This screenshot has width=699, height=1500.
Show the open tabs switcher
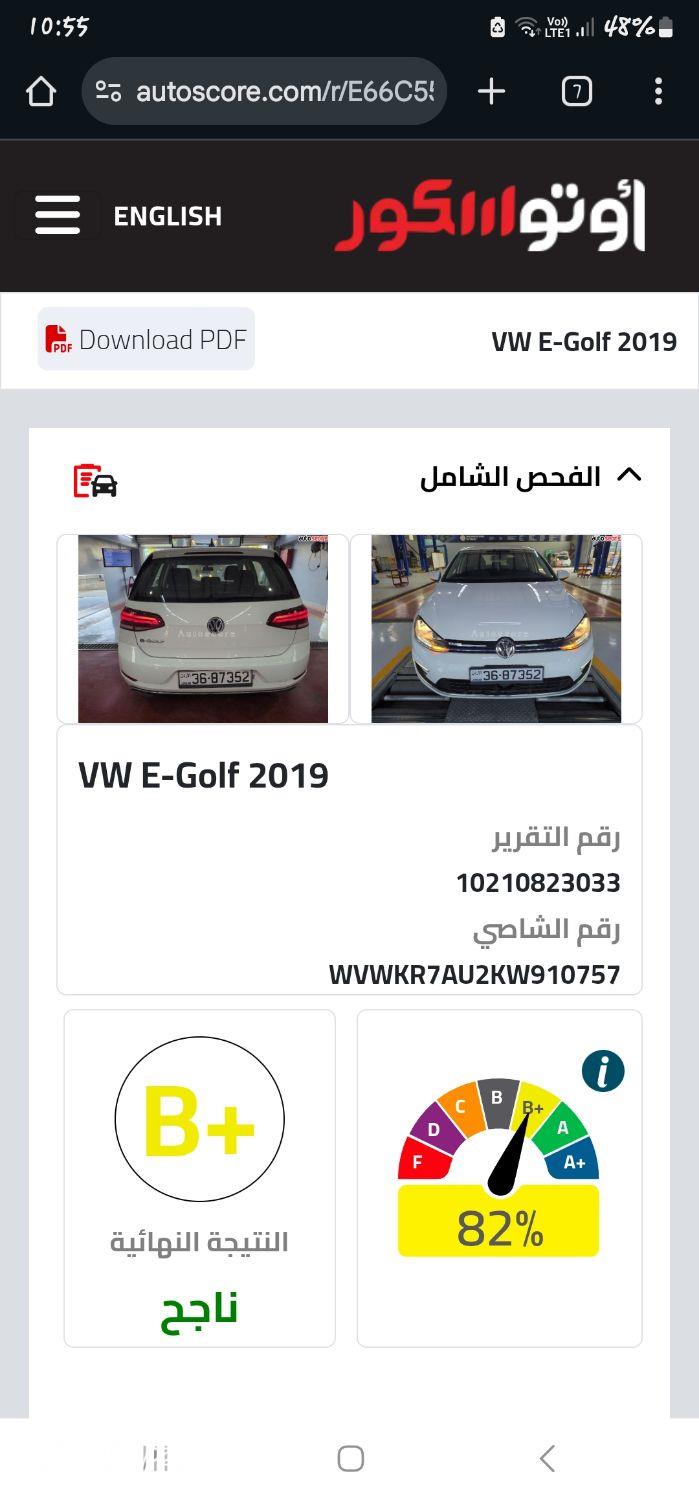click(576, 92)
